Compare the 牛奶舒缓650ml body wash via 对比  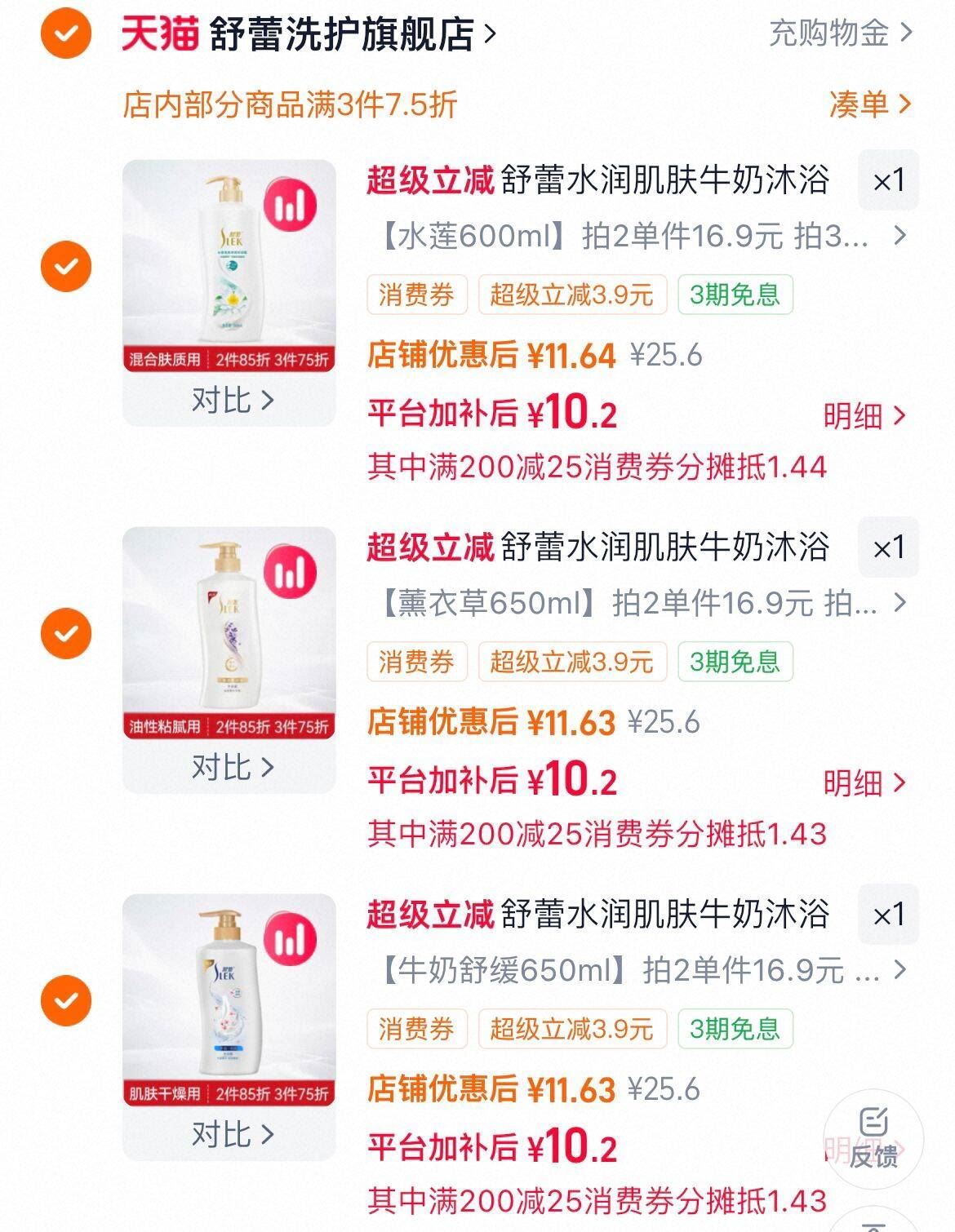tap(232, 1135)
